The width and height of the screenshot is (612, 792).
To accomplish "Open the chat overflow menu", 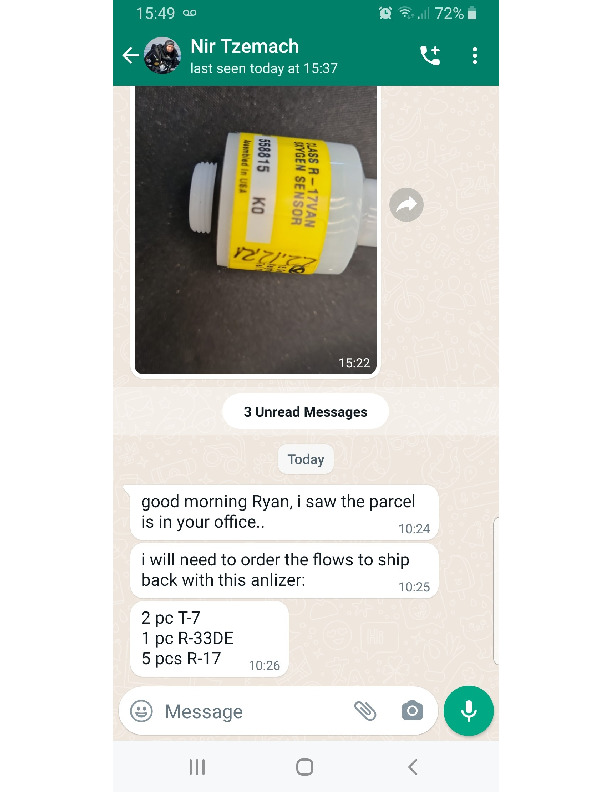I will click(x=475, y=56).
